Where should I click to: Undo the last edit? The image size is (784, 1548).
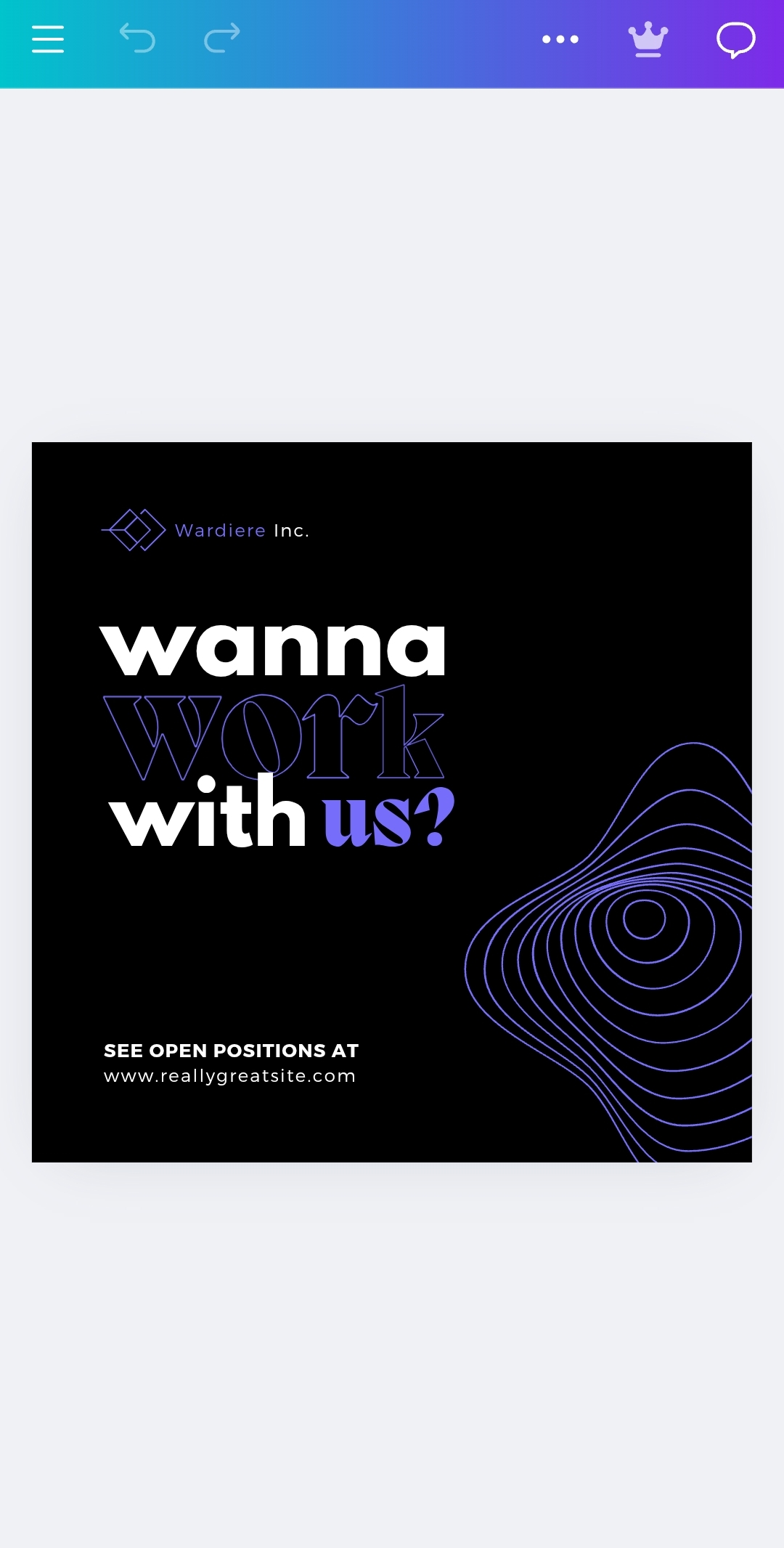tap(137, 38)
